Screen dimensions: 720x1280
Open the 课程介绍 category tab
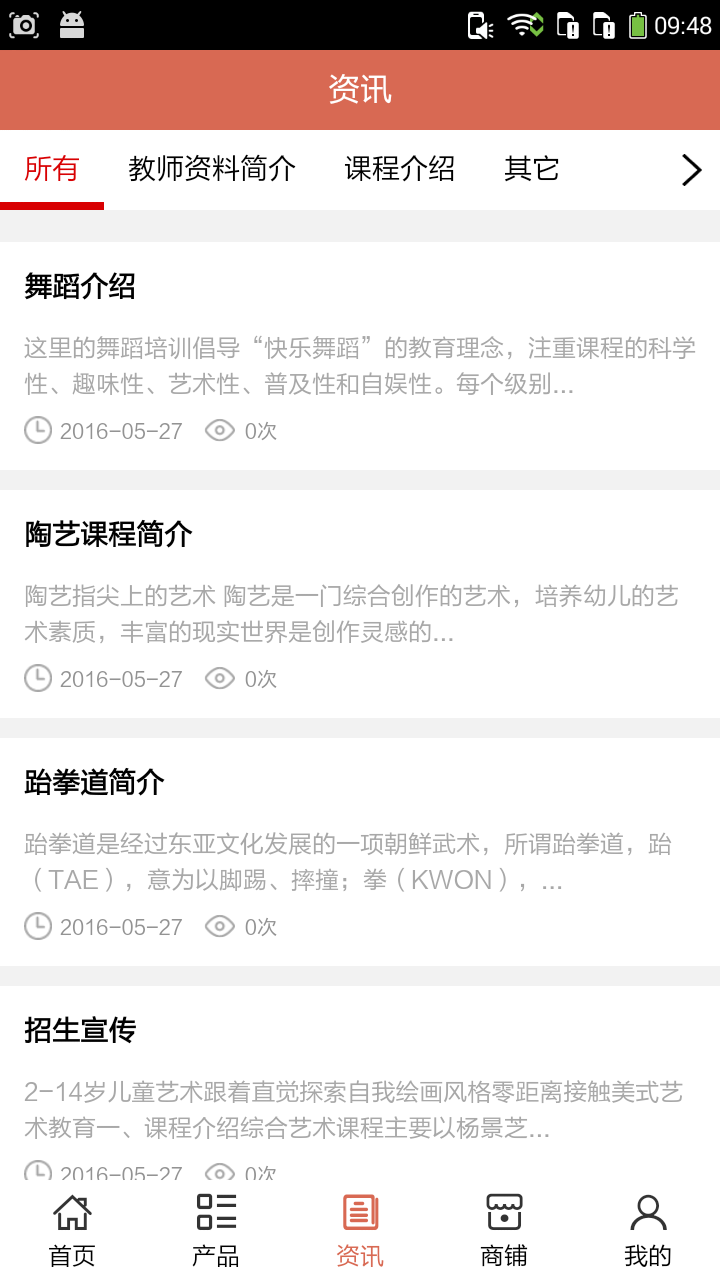pos(399,170)
